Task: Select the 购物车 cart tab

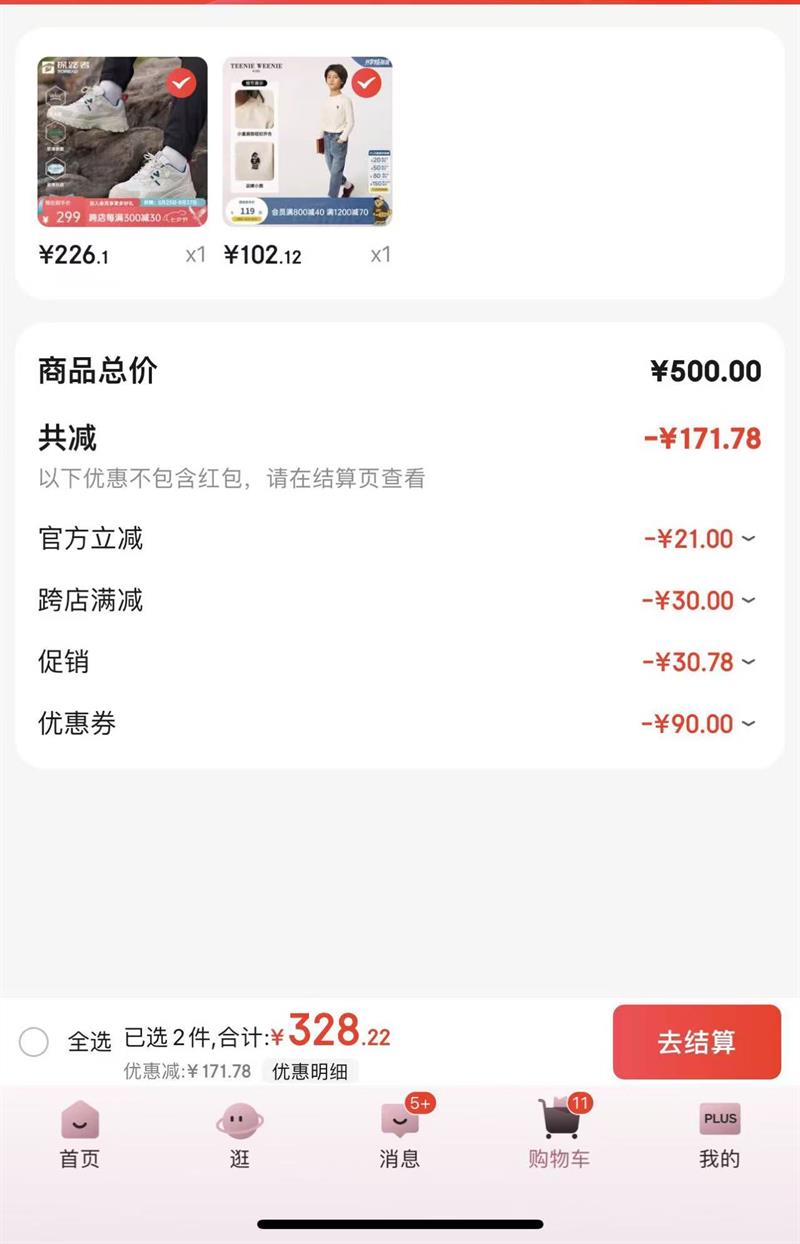Action: pos(559,1136)
